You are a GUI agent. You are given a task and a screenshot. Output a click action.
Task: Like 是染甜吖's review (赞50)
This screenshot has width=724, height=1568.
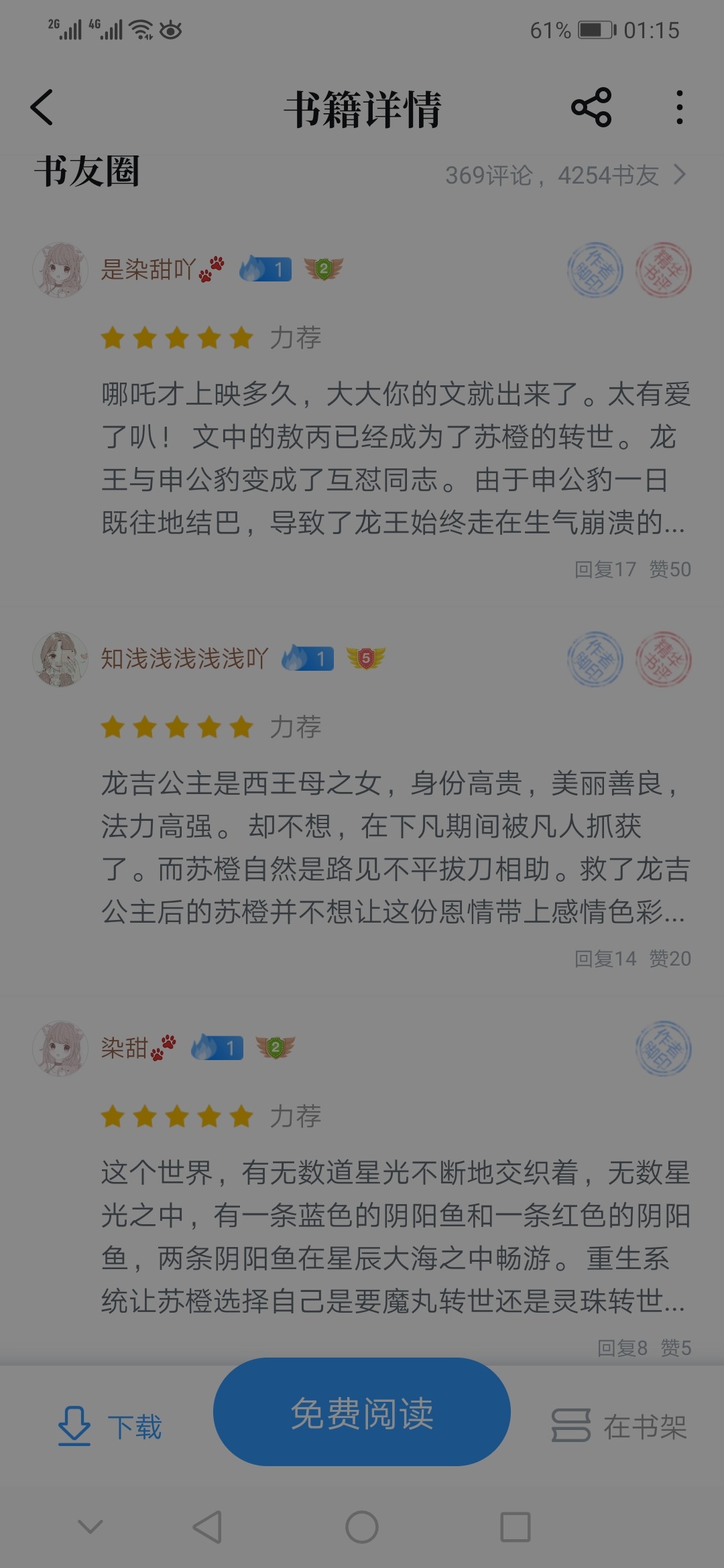(670, 570)
